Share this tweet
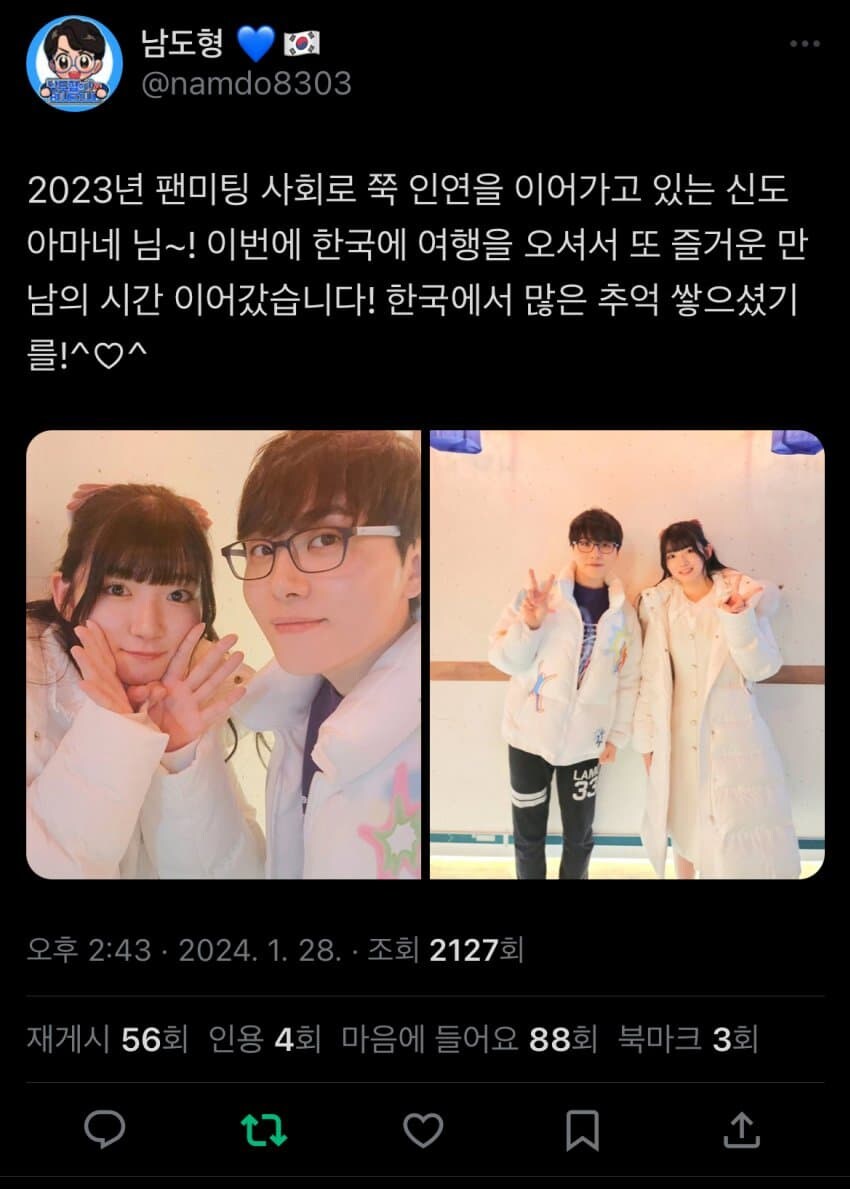 tap(740, 1130)
